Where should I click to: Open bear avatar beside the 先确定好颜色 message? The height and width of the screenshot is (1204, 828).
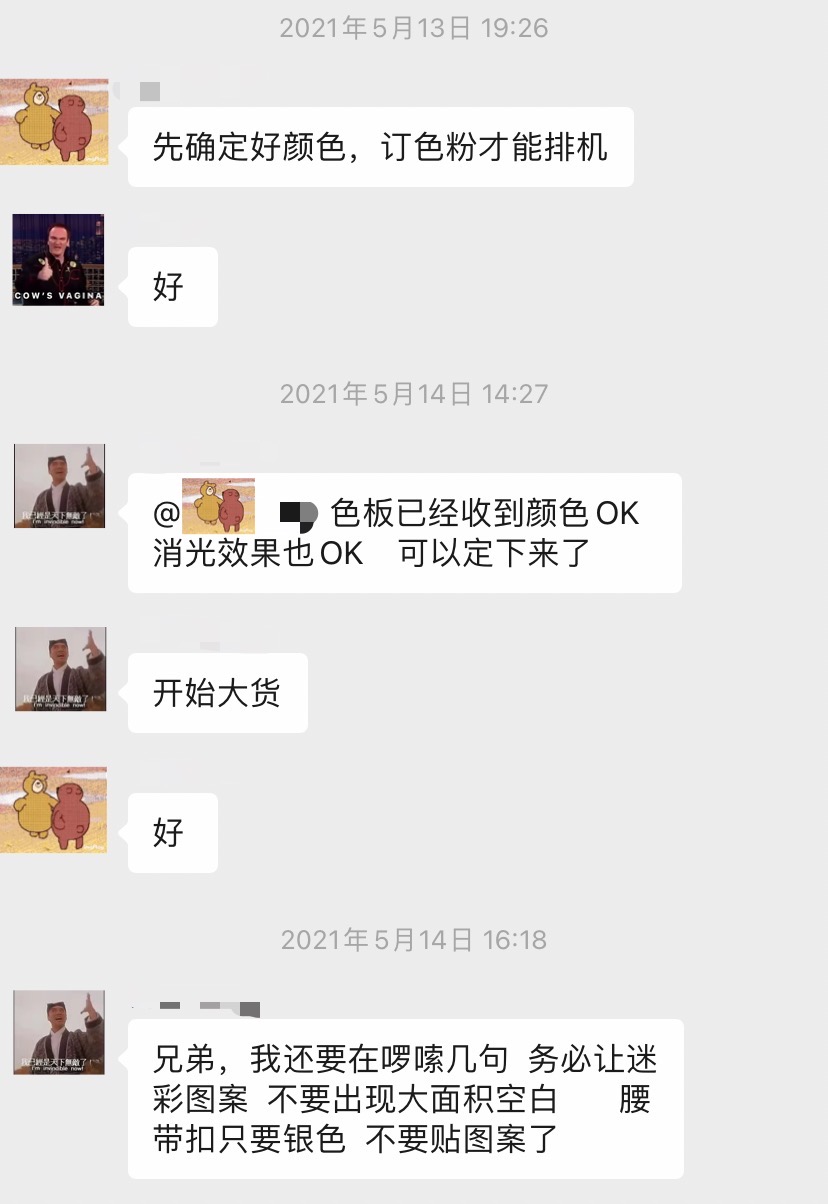click(x=54, y=121)
